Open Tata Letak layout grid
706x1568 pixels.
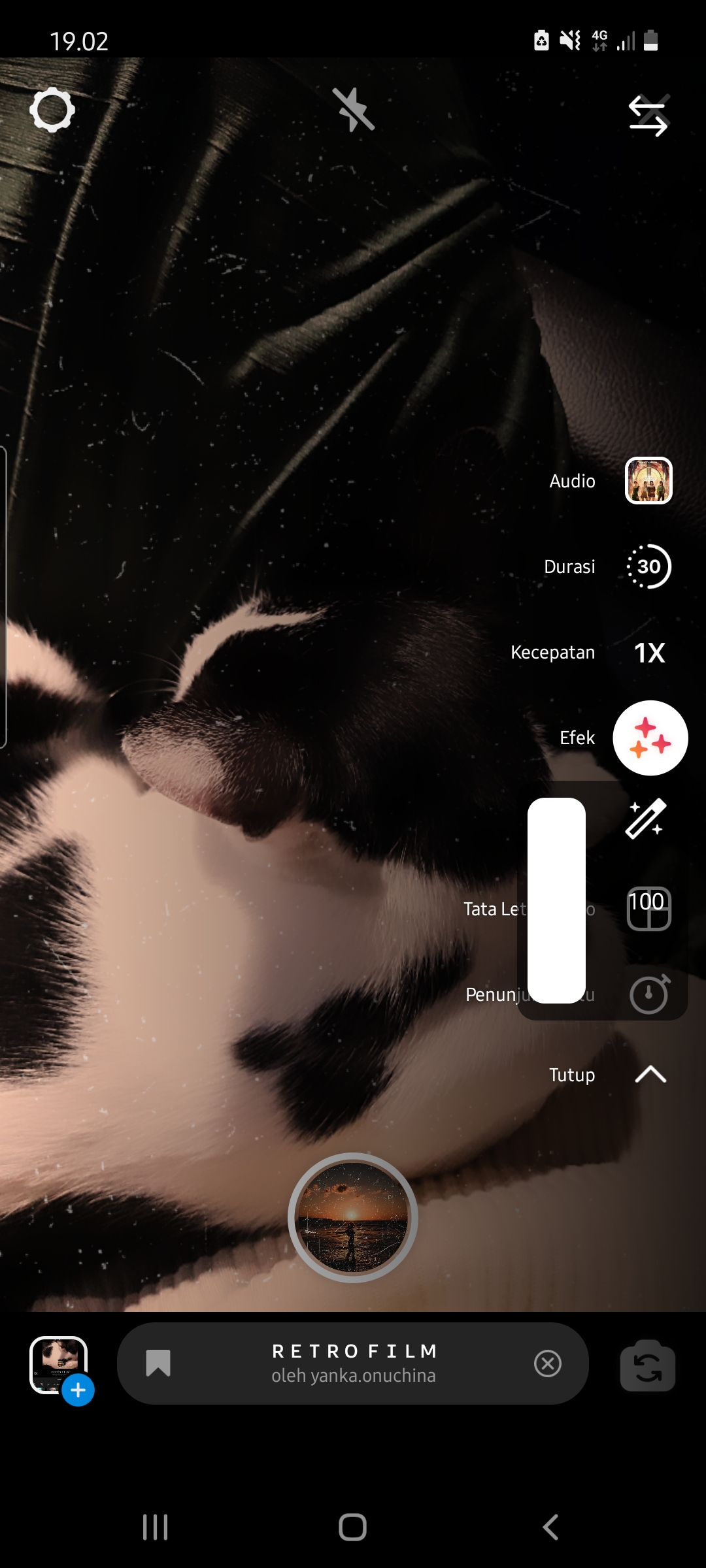(648, 909)
